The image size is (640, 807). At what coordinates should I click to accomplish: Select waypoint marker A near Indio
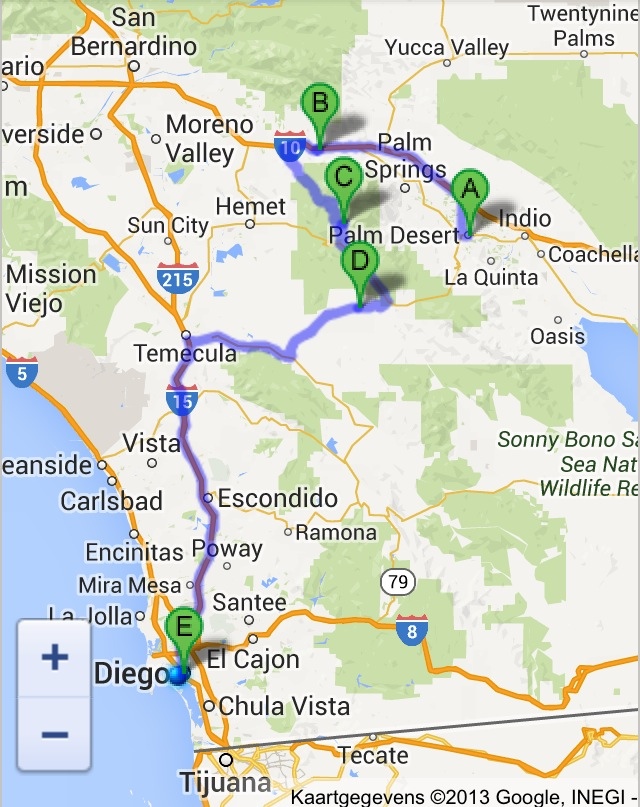point(468,190)
